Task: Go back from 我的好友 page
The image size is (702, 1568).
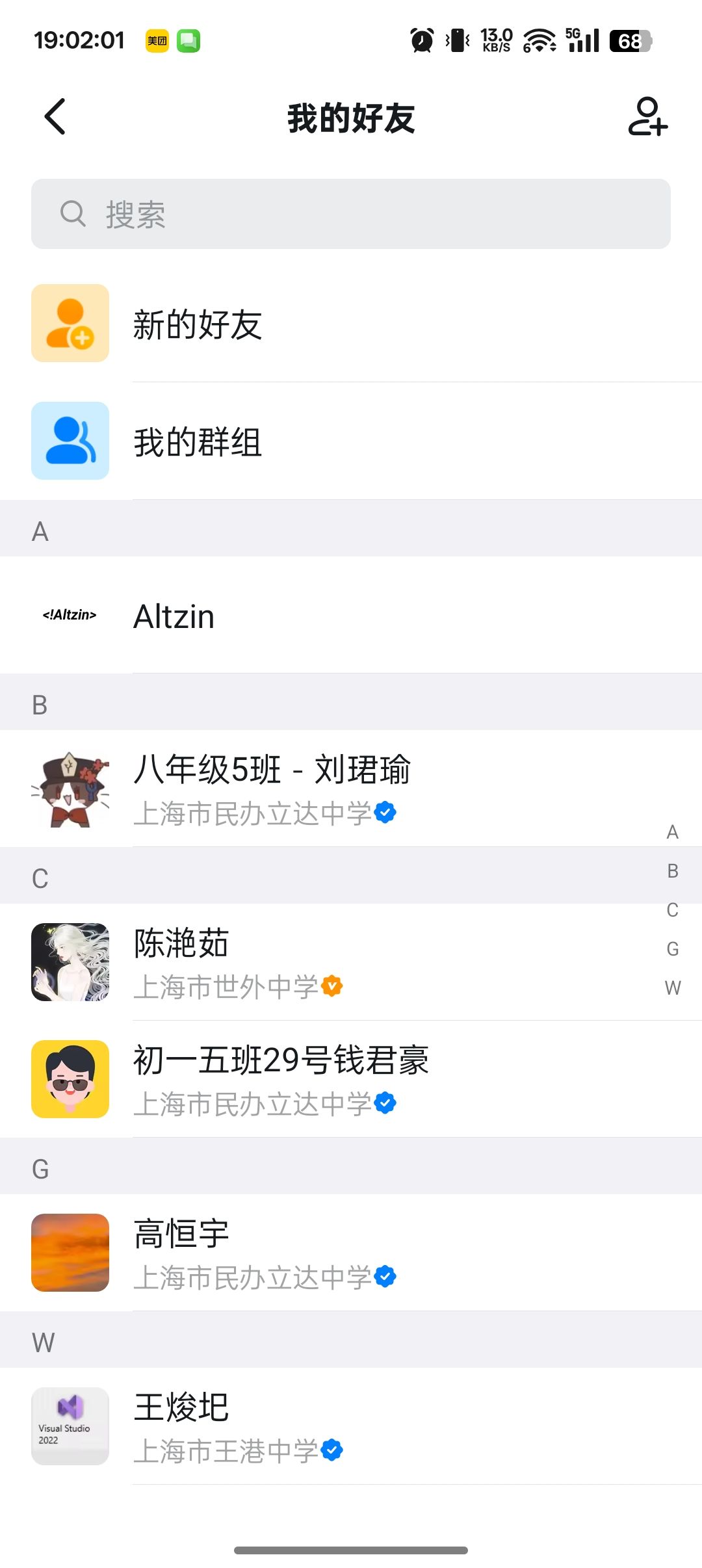Action: pos(55,117)
